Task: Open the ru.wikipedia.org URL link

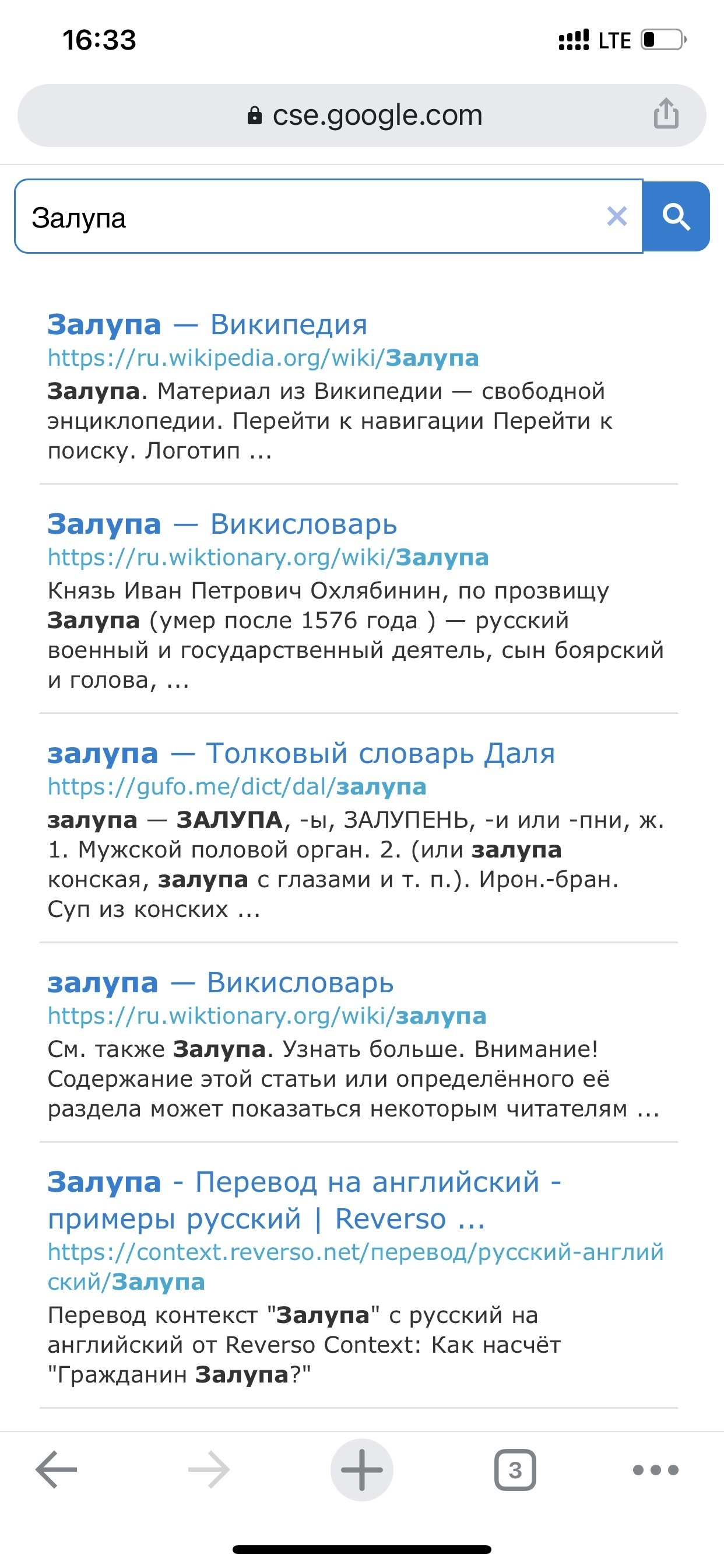Action: coord(263,358)
